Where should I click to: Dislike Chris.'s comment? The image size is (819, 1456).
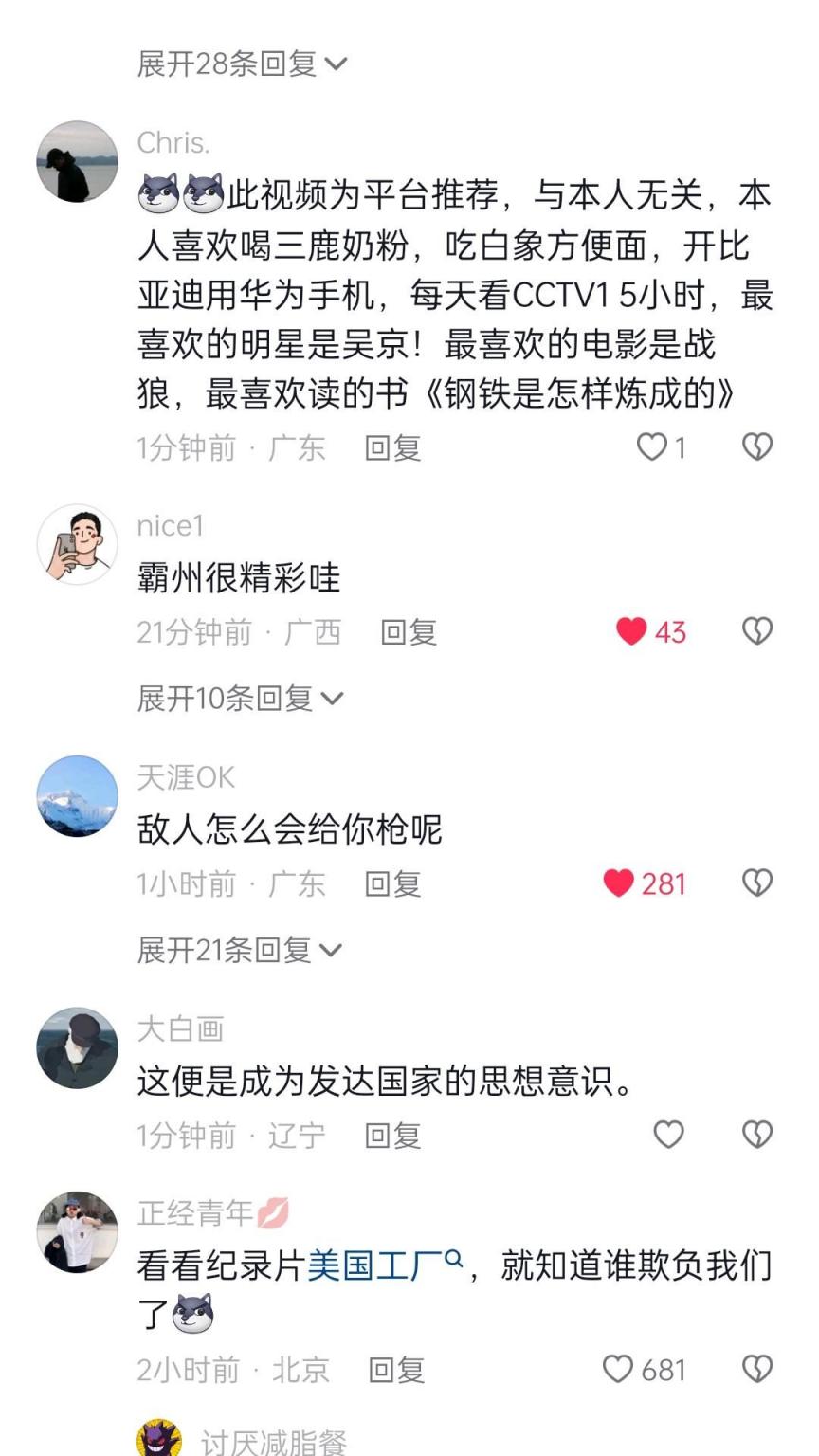point(756,446)
